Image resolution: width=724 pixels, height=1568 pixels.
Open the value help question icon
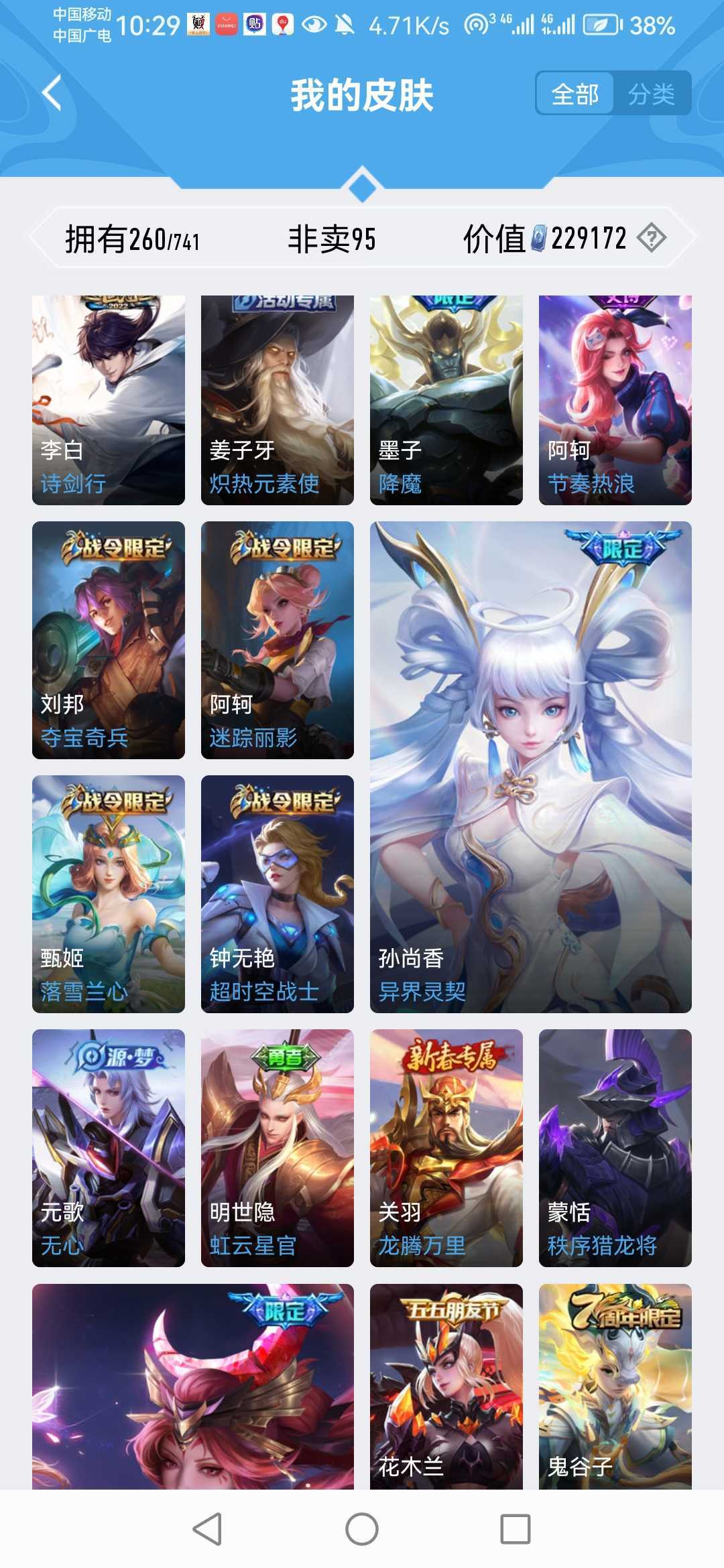coord(651,238)
